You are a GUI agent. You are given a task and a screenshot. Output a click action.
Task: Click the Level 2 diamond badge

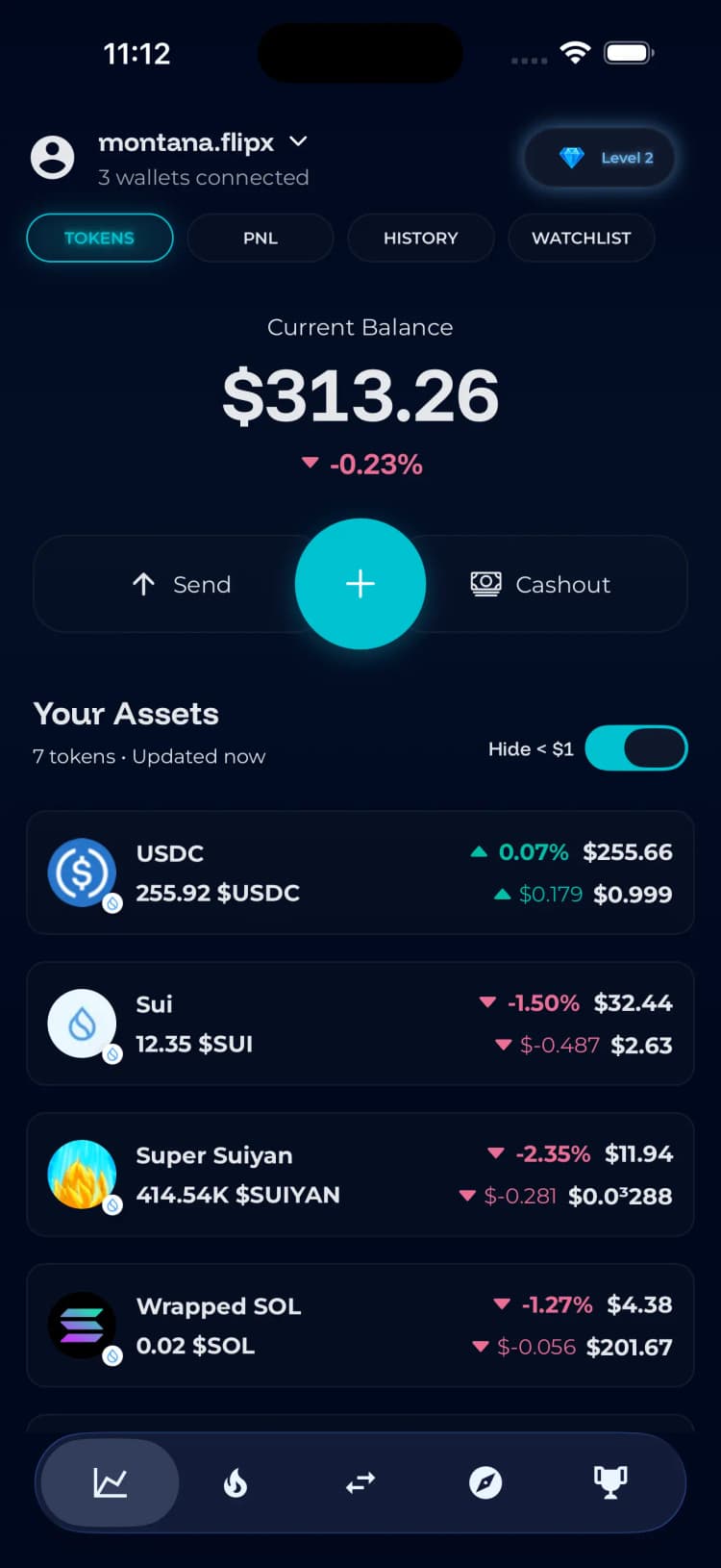point(599,158)
